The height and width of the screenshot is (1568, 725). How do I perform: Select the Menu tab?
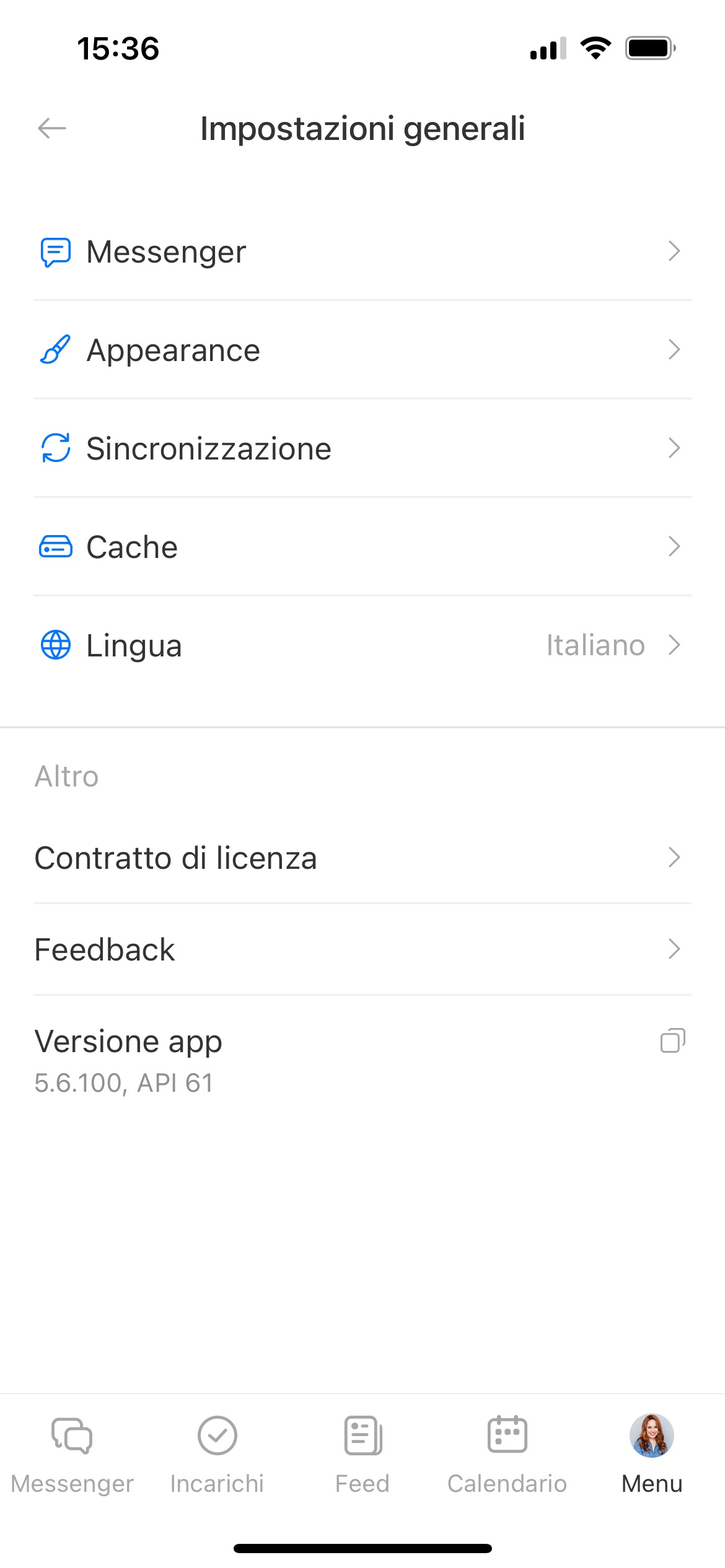pyautogui.click(x=652, y=1453)
